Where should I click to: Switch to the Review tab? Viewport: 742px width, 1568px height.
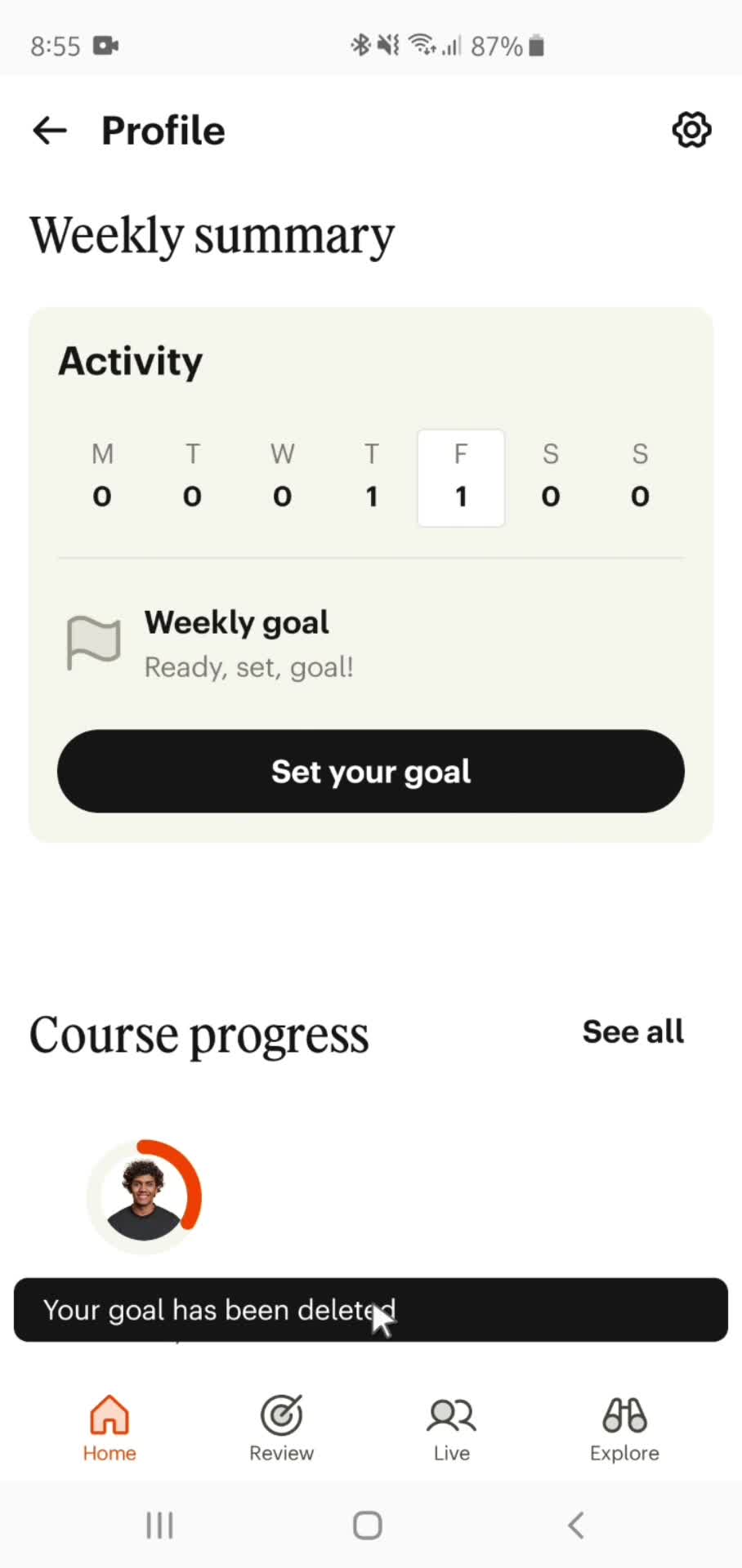click(x=281, y=1428)
